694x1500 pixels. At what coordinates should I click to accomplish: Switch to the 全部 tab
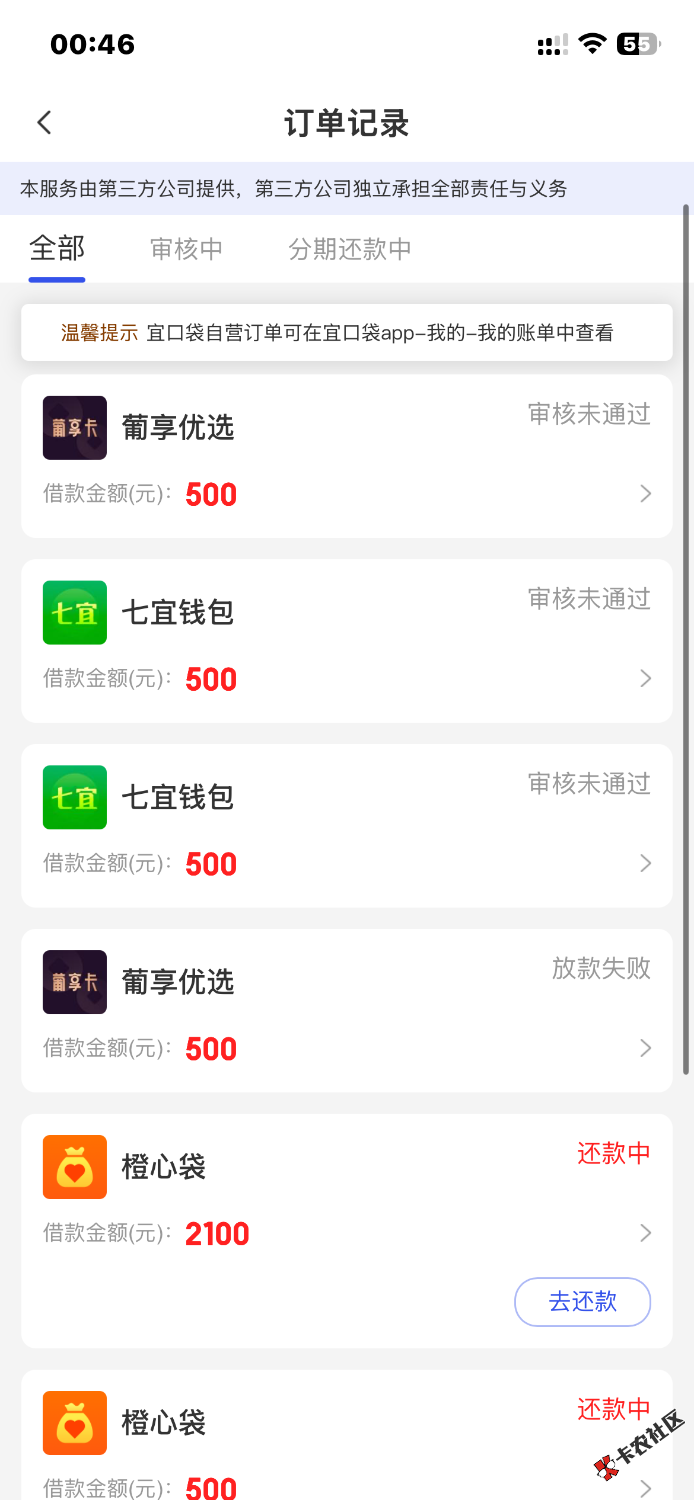[57, 248]
